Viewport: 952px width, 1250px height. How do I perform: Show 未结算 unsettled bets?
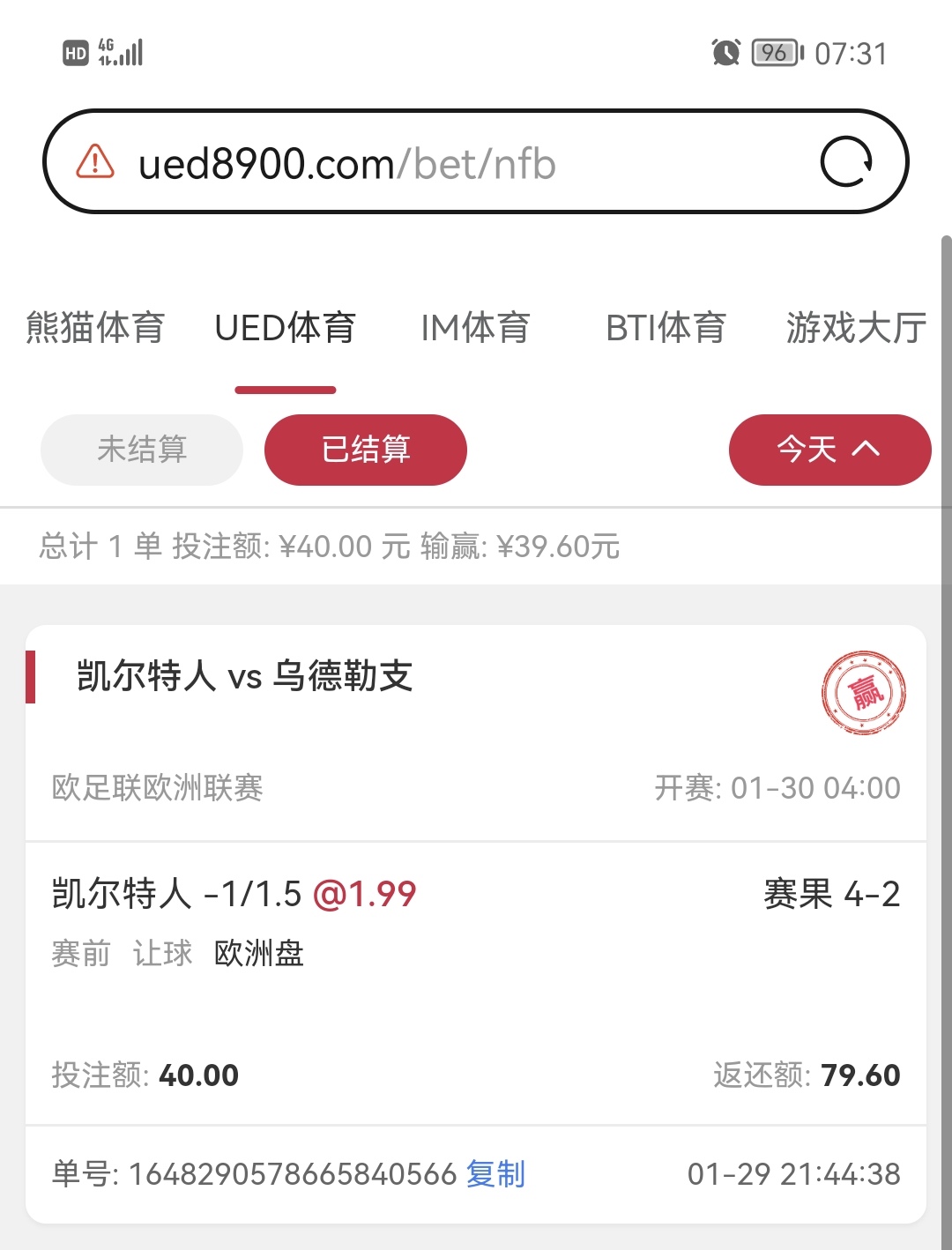[x=142, y=450]
